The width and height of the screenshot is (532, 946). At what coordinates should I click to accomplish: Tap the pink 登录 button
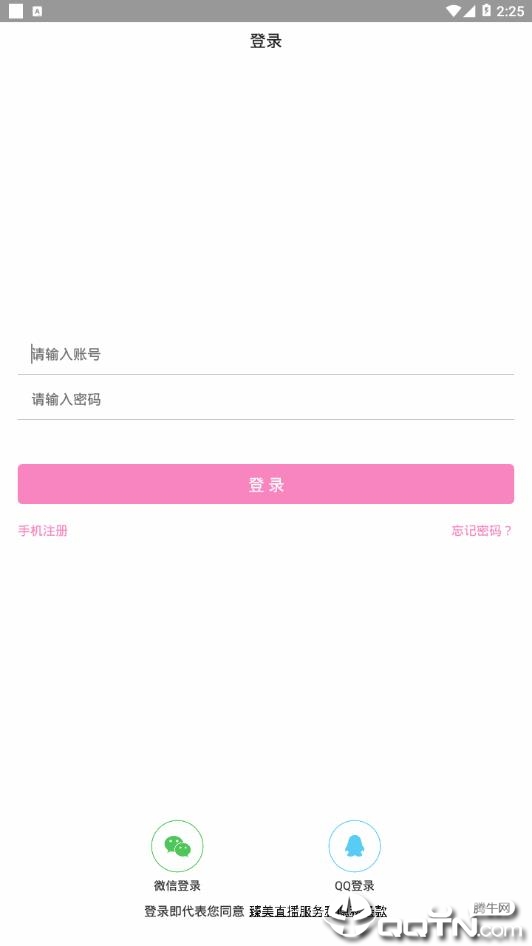[x=265, y=484]
